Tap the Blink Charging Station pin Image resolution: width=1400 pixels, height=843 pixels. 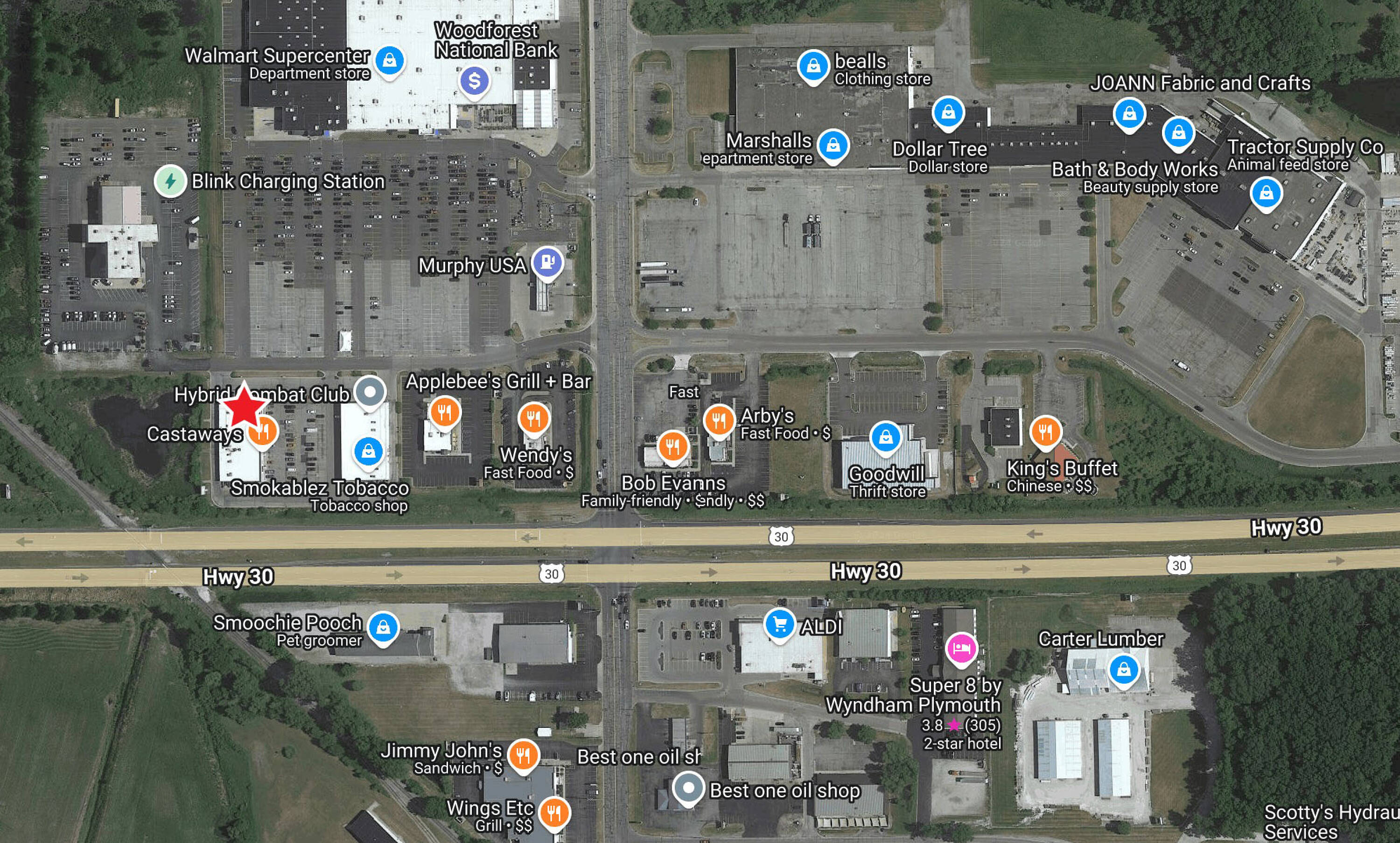[x=170, y=181]
